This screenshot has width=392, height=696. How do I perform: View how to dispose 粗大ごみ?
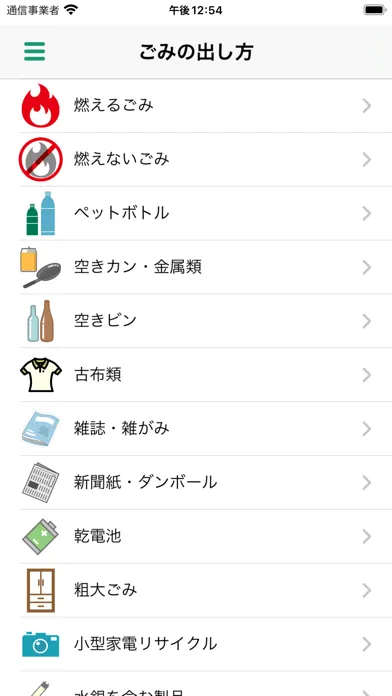tap(196, 590)
